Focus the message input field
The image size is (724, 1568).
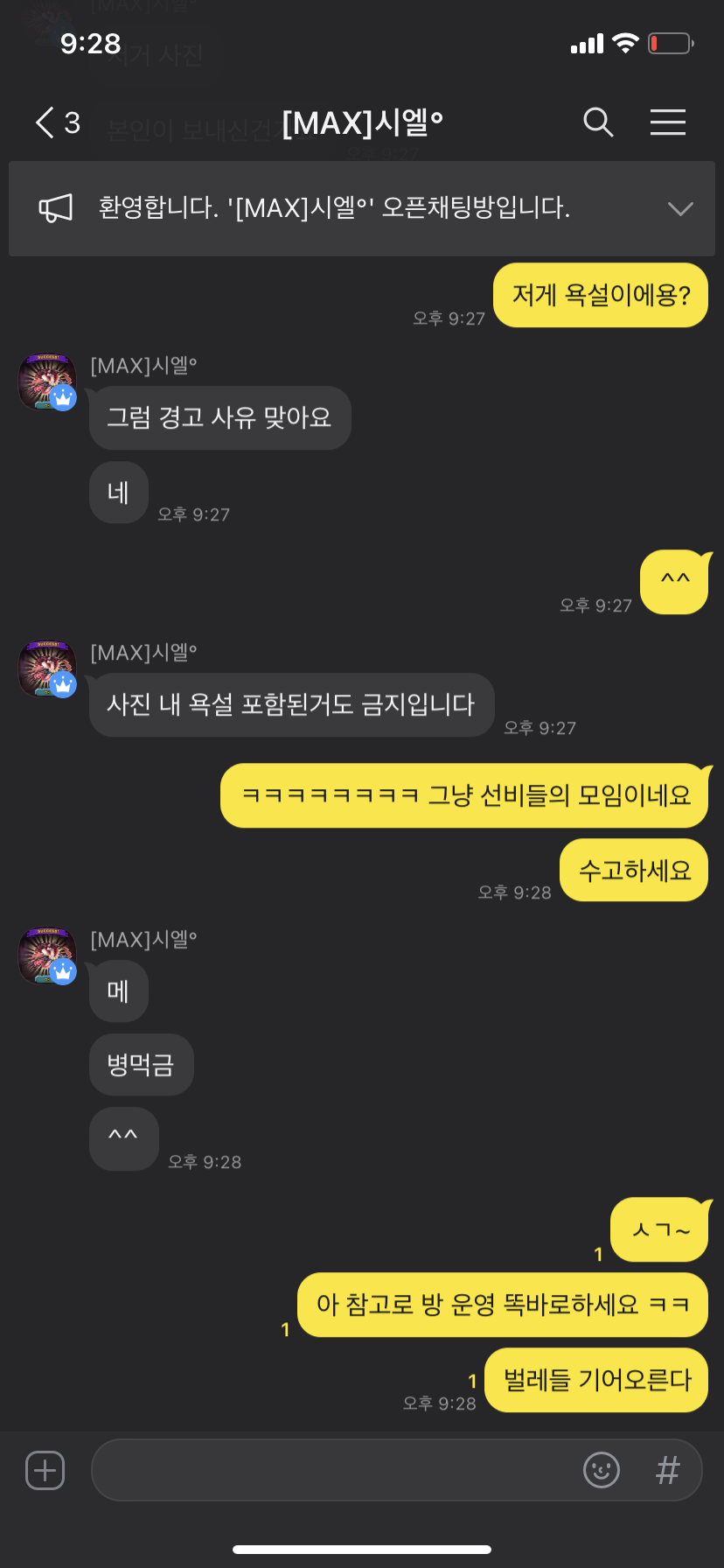[x=332, y=1470]
